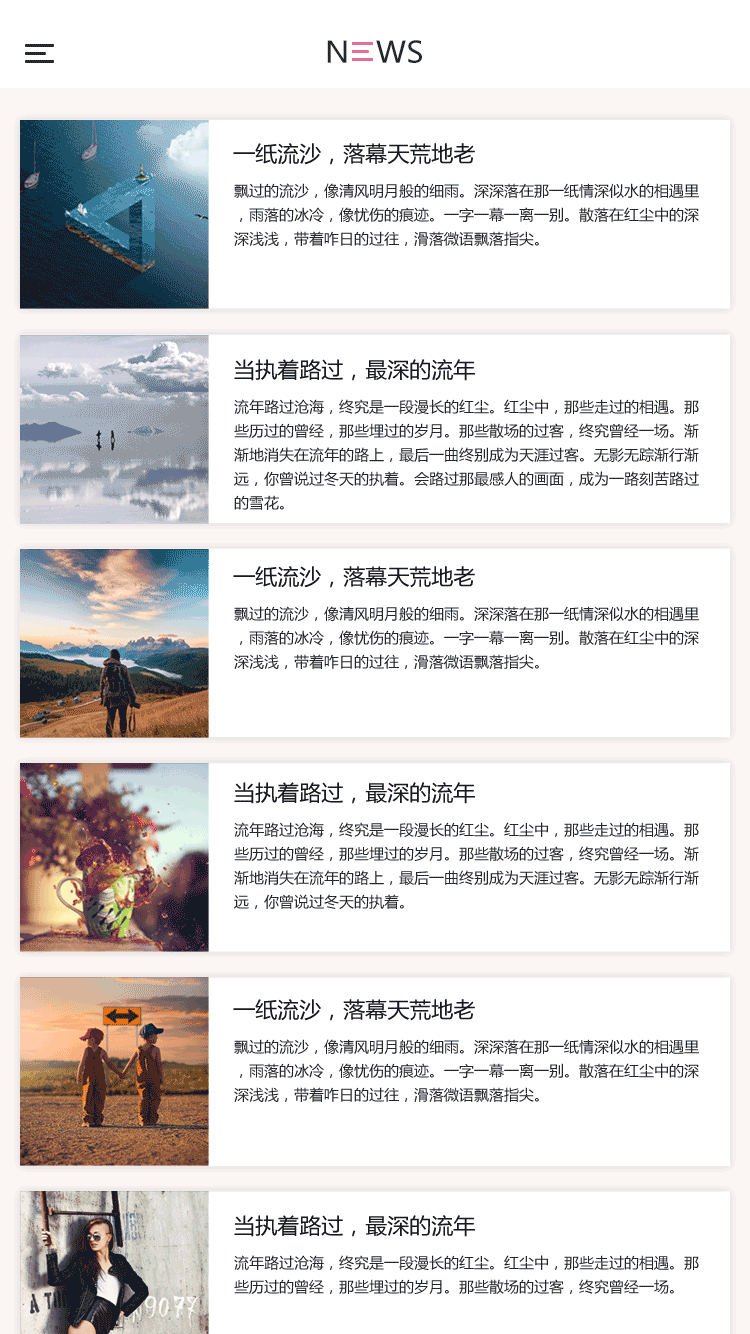Click the penrose triangle article thumbnail
The image size is (750, 1334).
click(113, 213)
